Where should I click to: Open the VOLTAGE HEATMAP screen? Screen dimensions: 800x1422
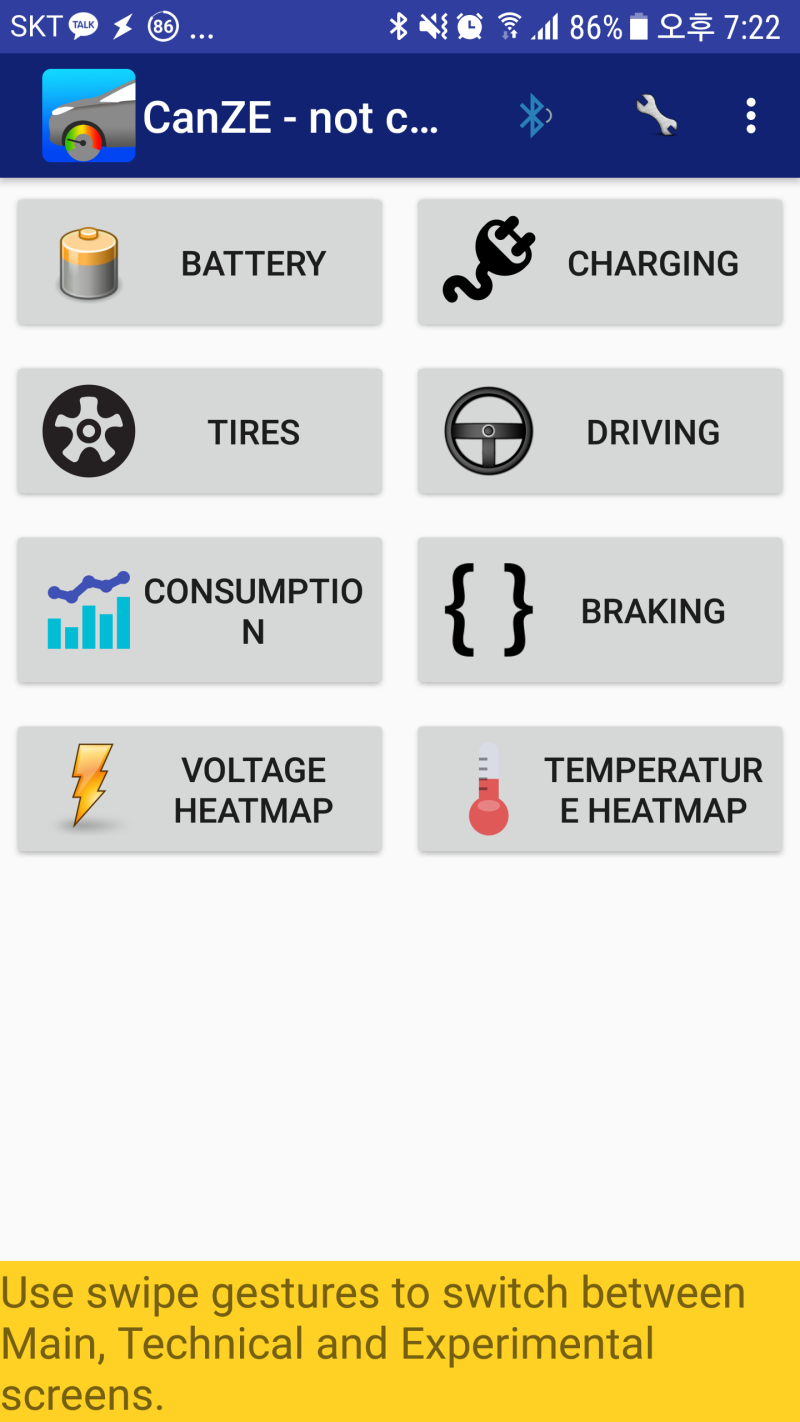click(199, 789)
